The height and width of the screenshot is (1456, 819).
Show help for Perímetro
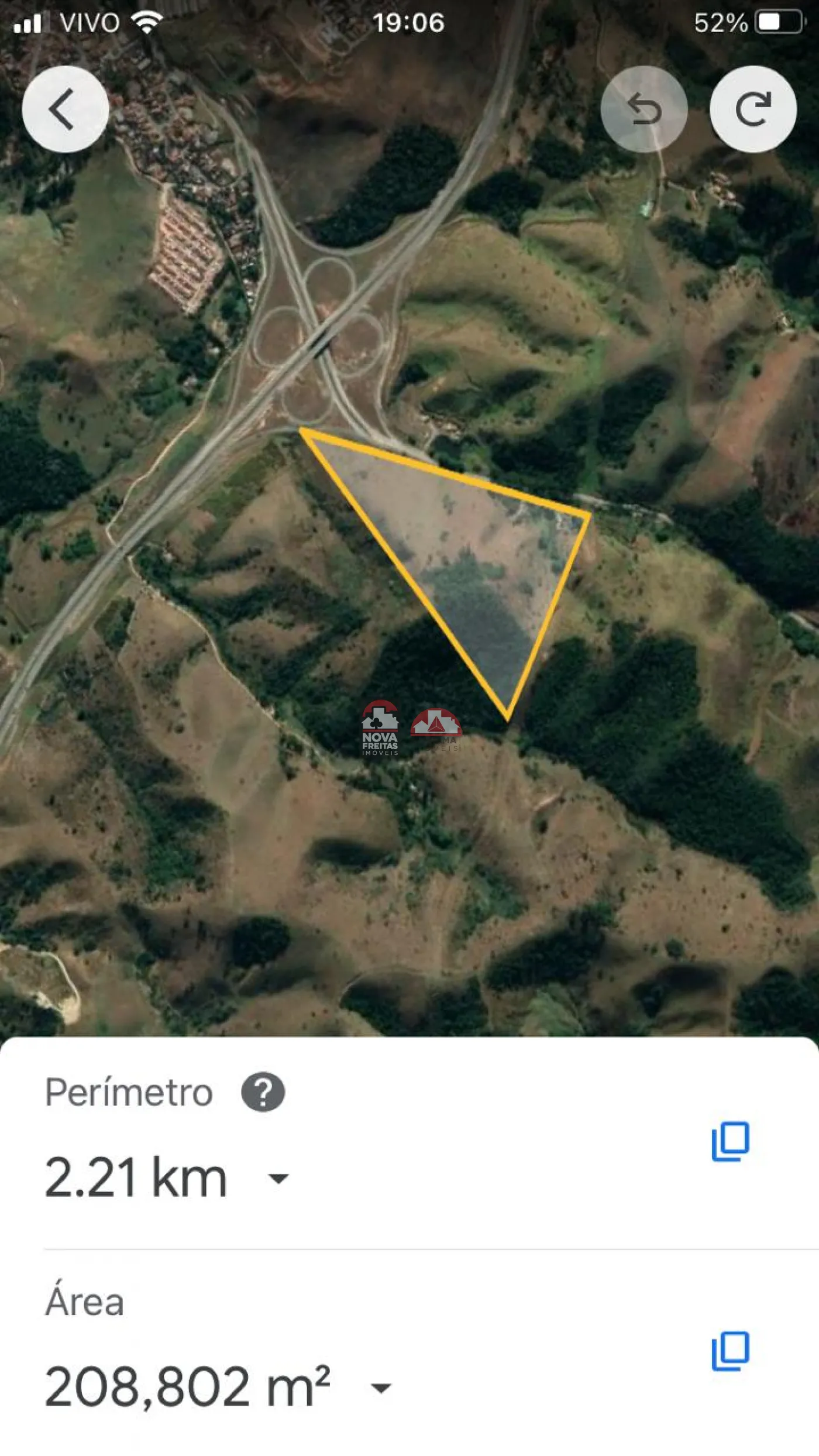[263, 1092]
